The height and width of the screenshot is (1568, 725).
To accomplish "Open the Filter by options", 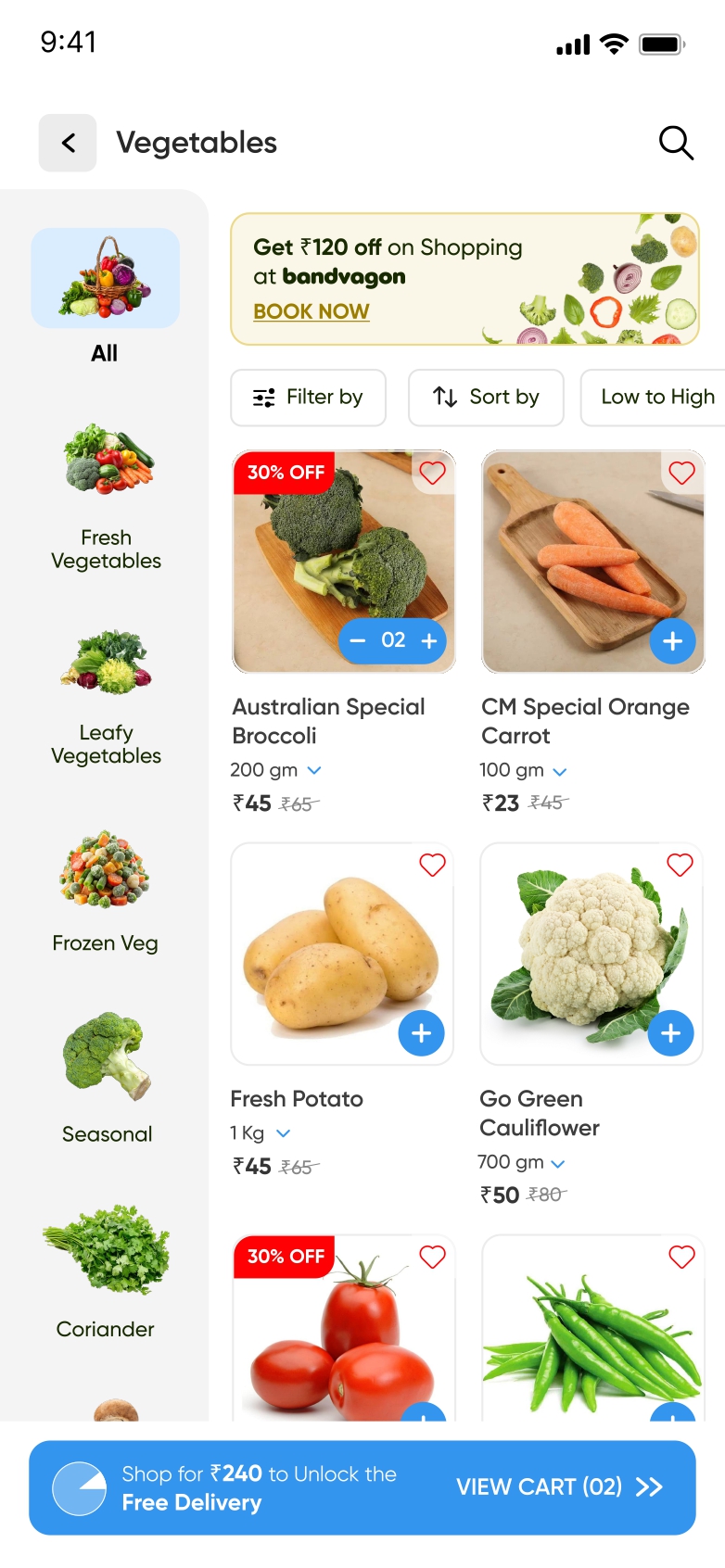I will coord(308,398).
